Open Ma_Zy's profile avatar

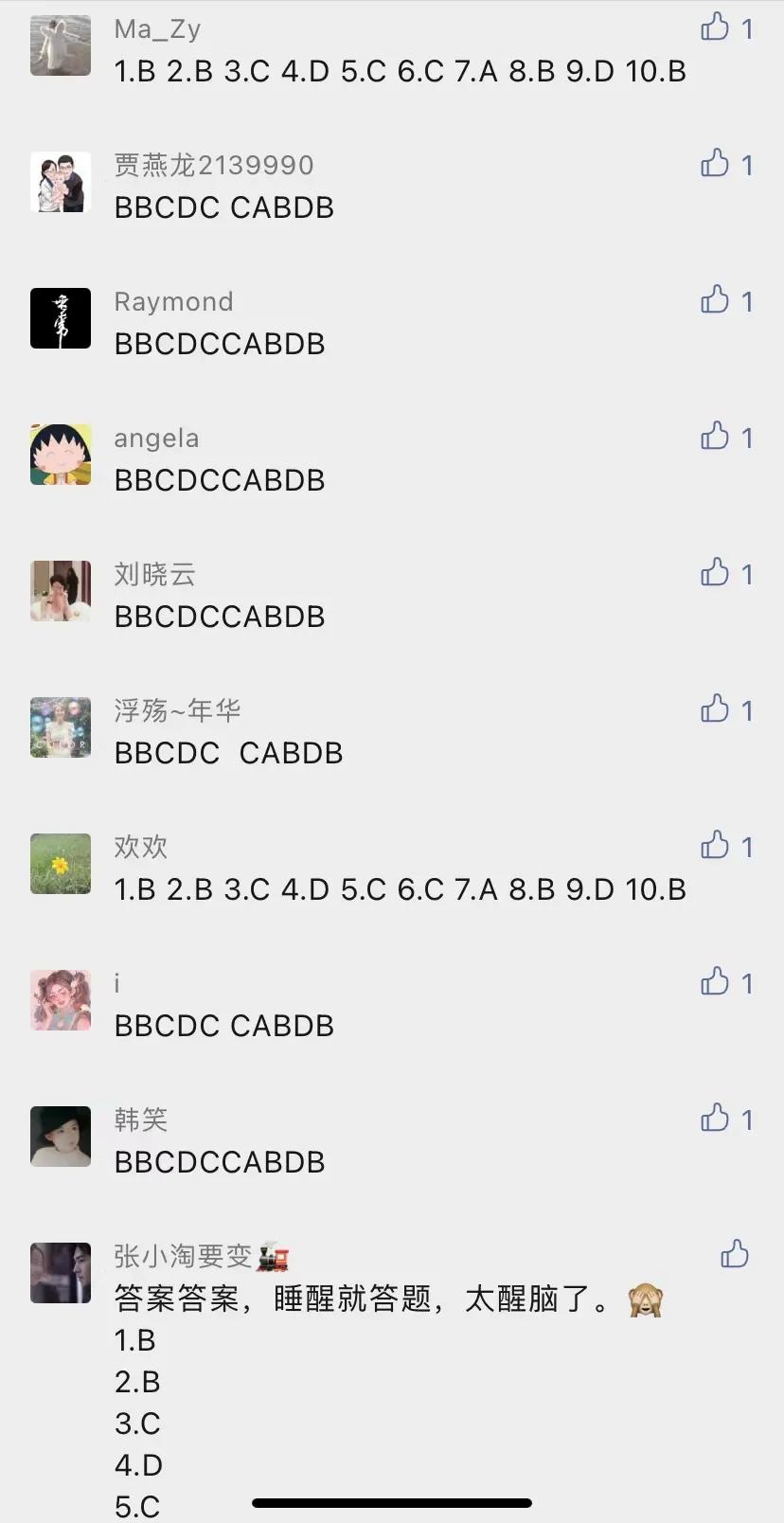[61, 45]
